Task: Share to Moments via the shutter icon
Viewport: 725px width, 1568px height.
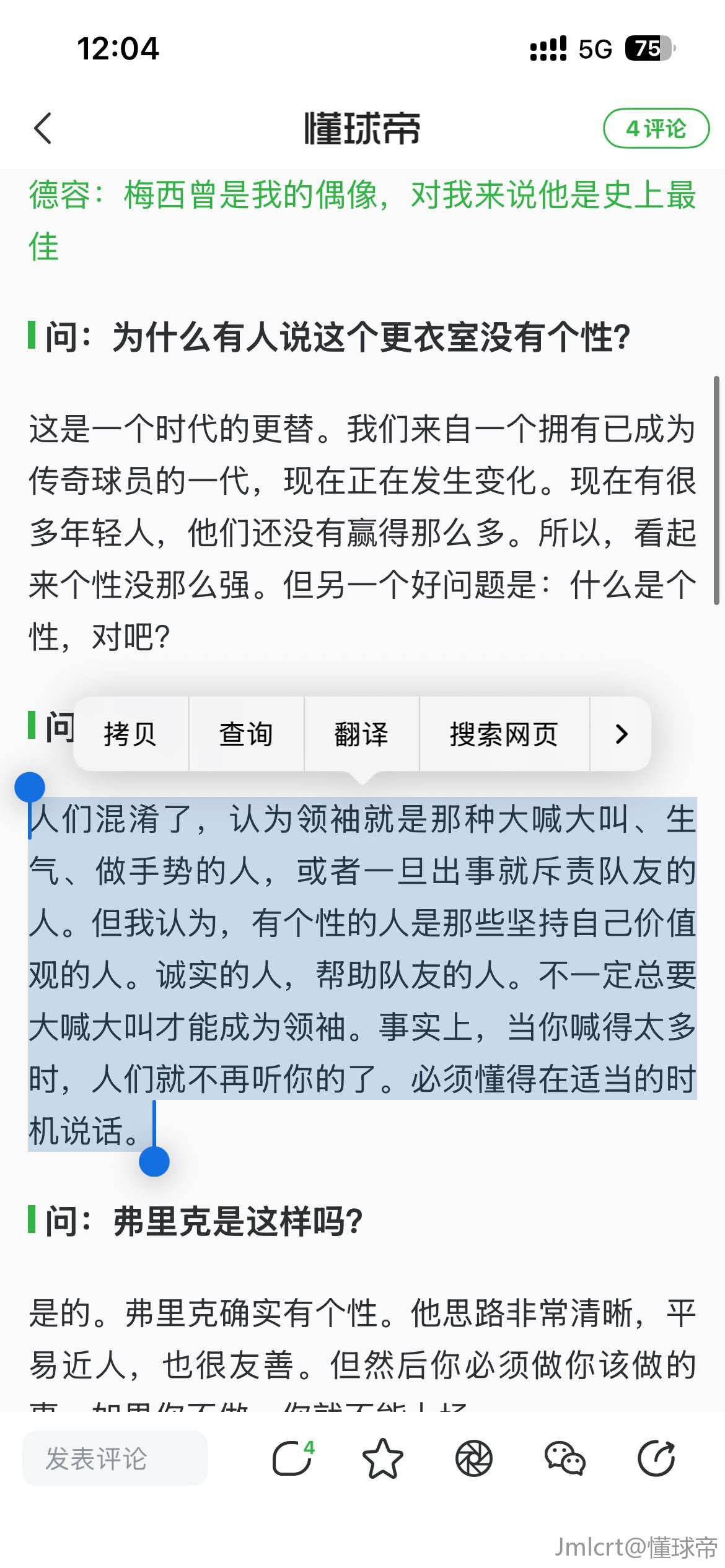Action: tap(473, 1458)
